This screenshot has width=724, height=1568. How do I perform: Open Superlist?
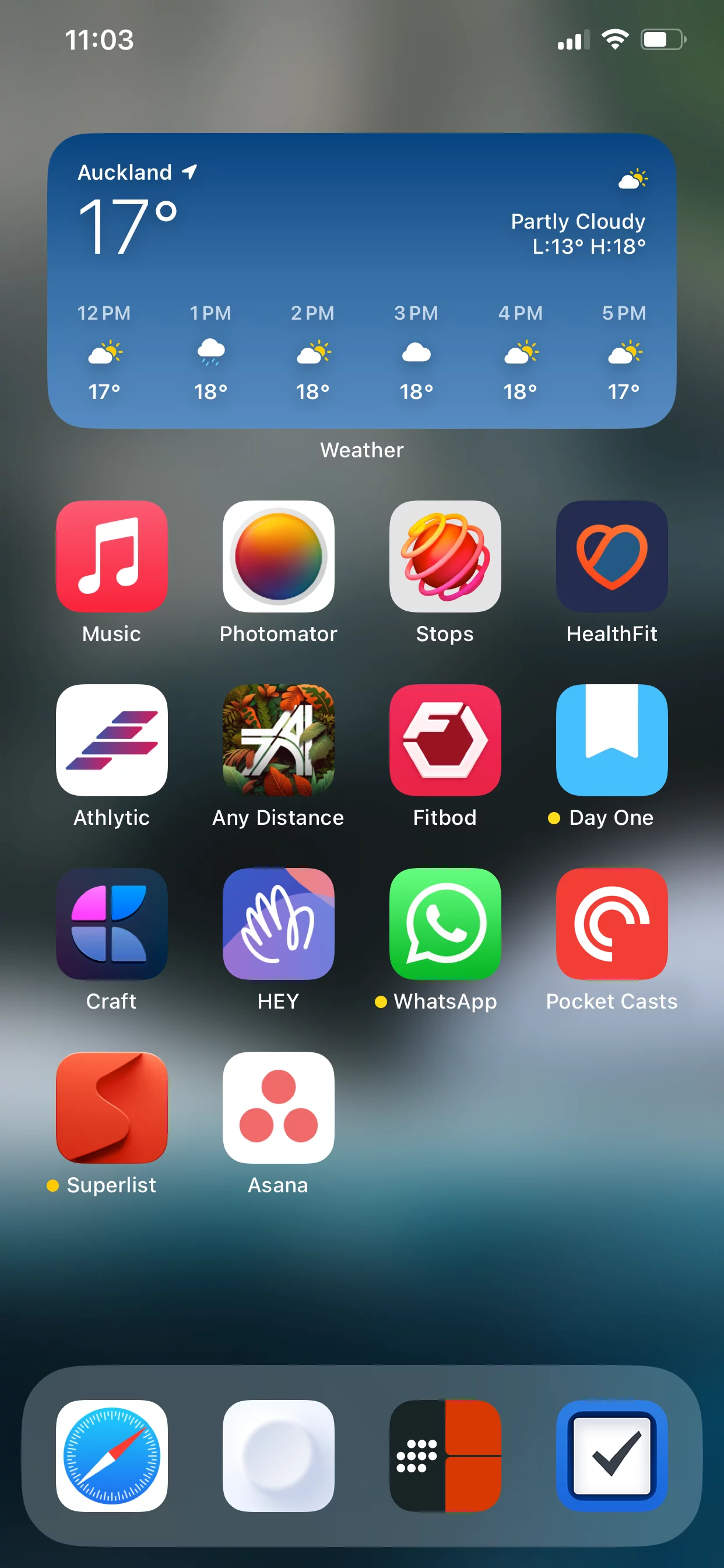[x=111, y=1107]
